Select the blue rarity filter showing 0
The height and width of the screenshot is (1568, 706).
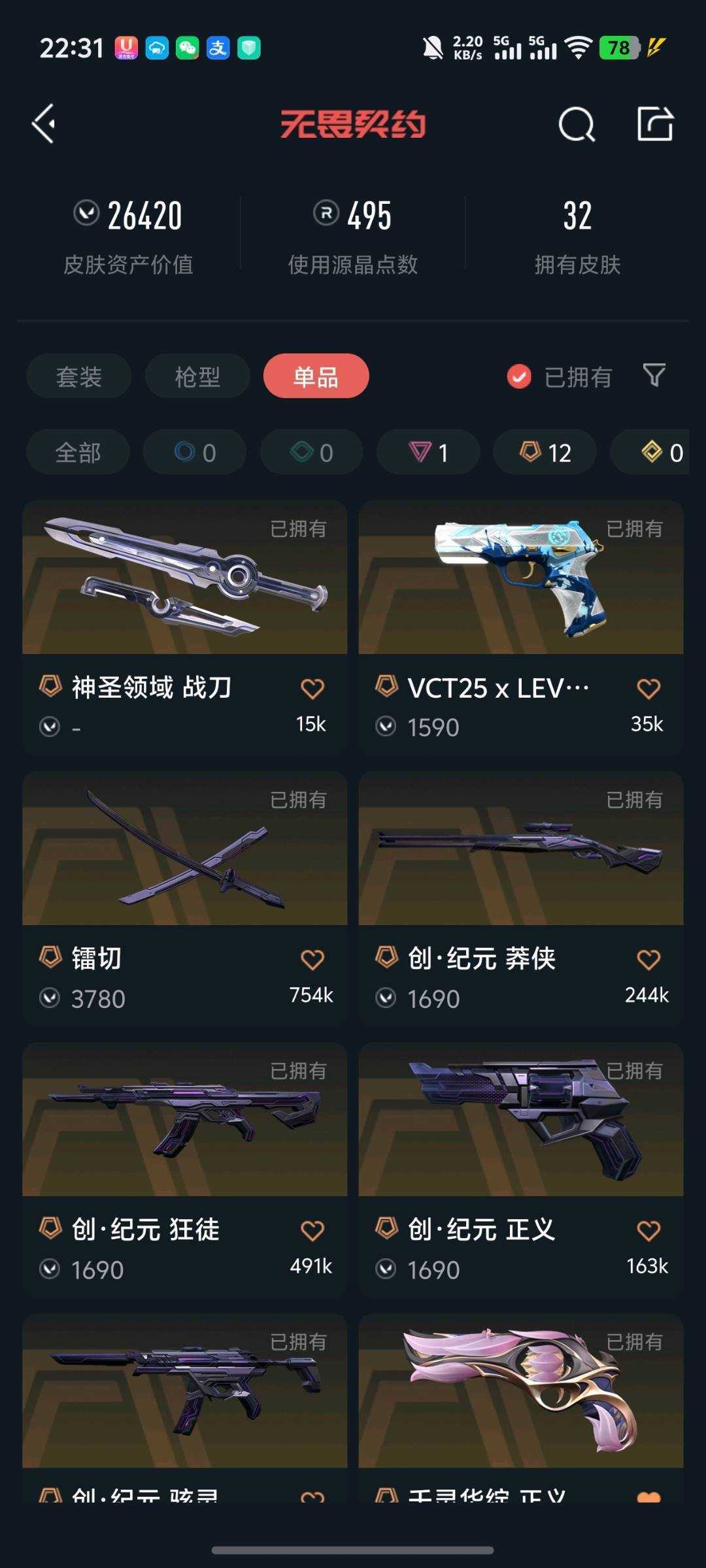point(194,452)
